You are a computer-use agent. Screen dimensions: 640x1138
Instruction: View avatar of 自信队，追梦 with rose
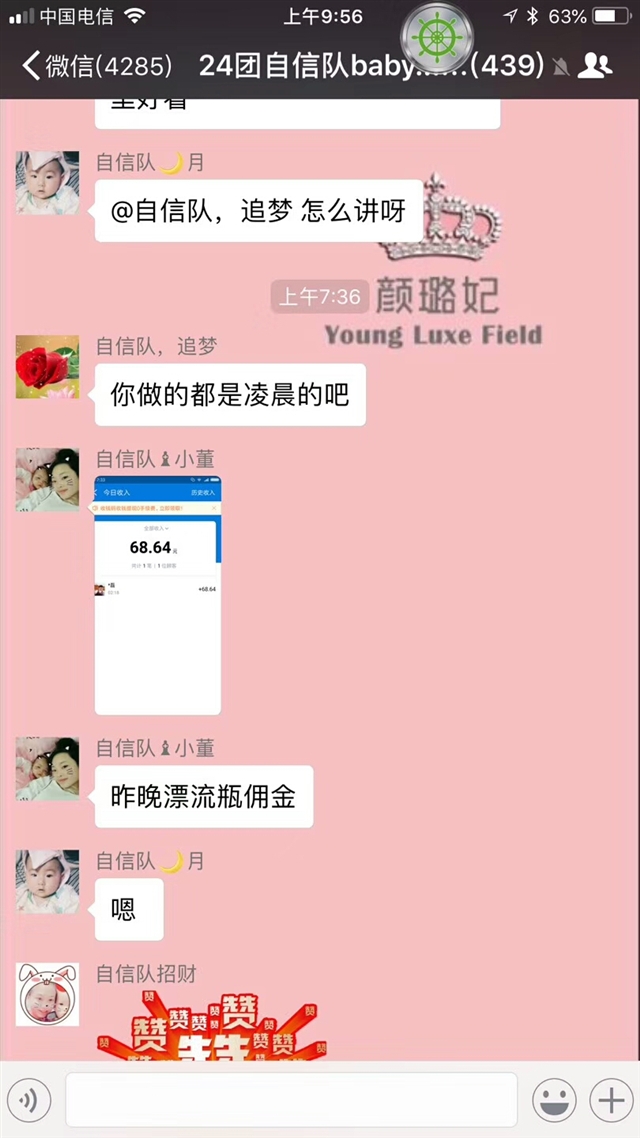point(48,367)
